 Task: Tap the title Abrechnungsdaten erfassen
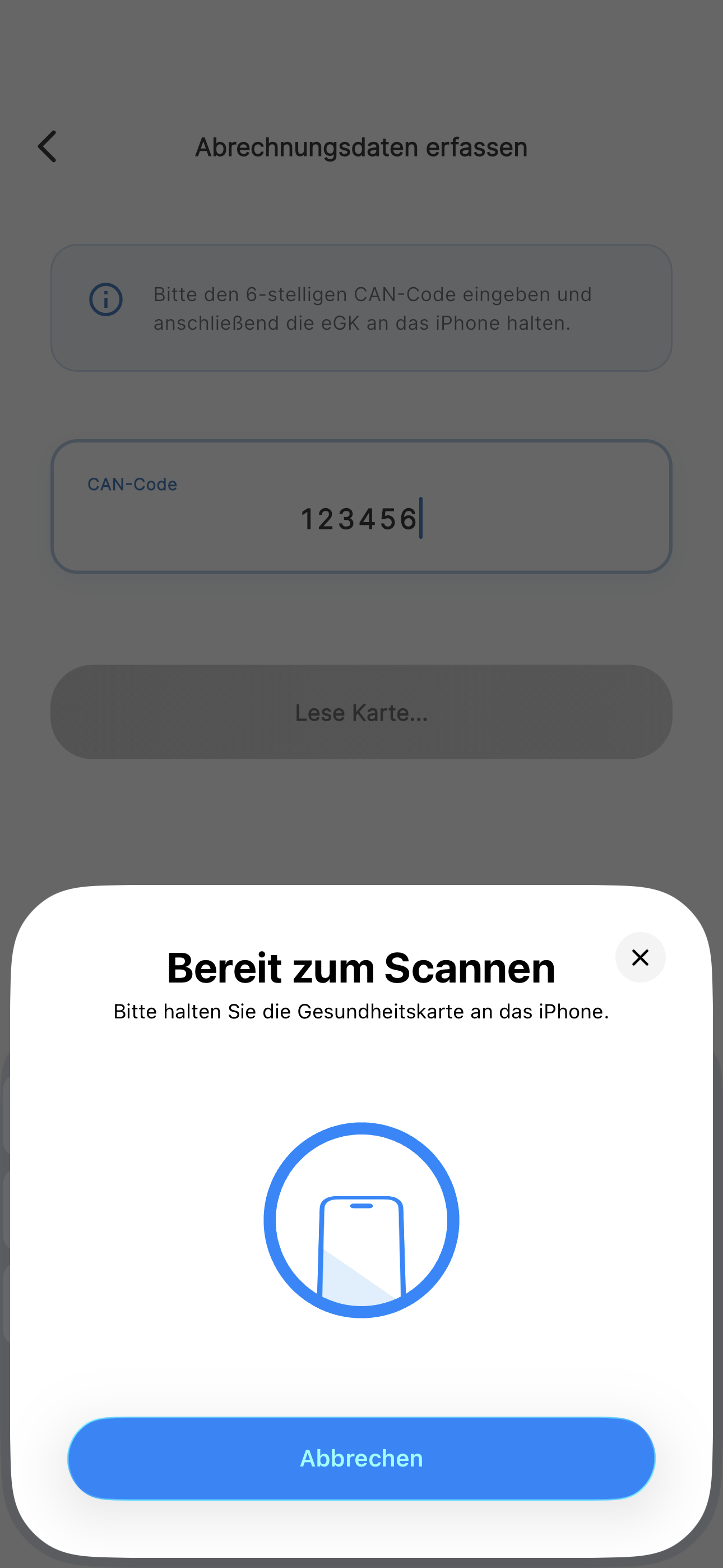[361, 147]
